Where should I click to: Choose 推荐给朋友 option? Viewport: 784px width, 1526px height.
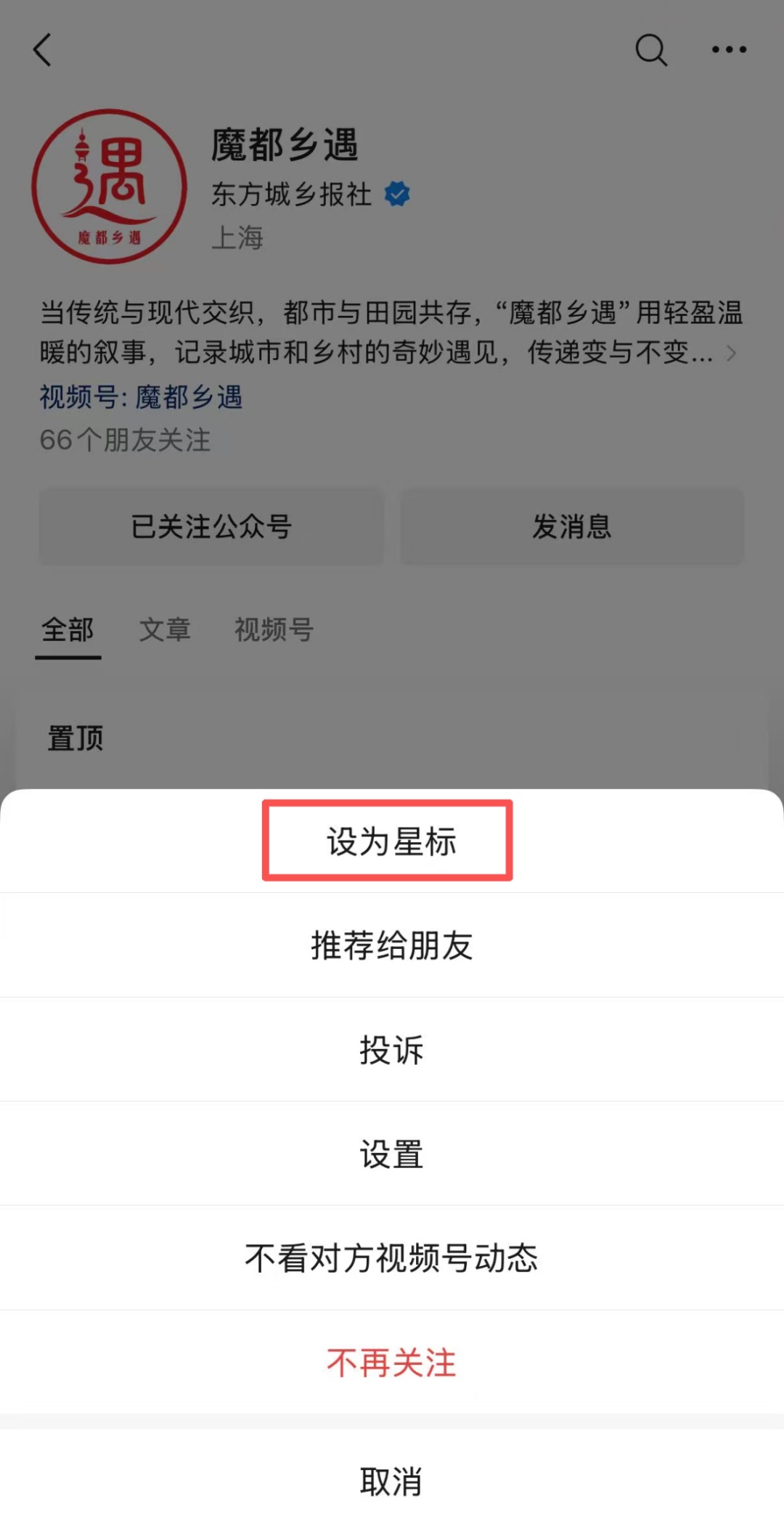pyautogui.click(x=391, y=945)
